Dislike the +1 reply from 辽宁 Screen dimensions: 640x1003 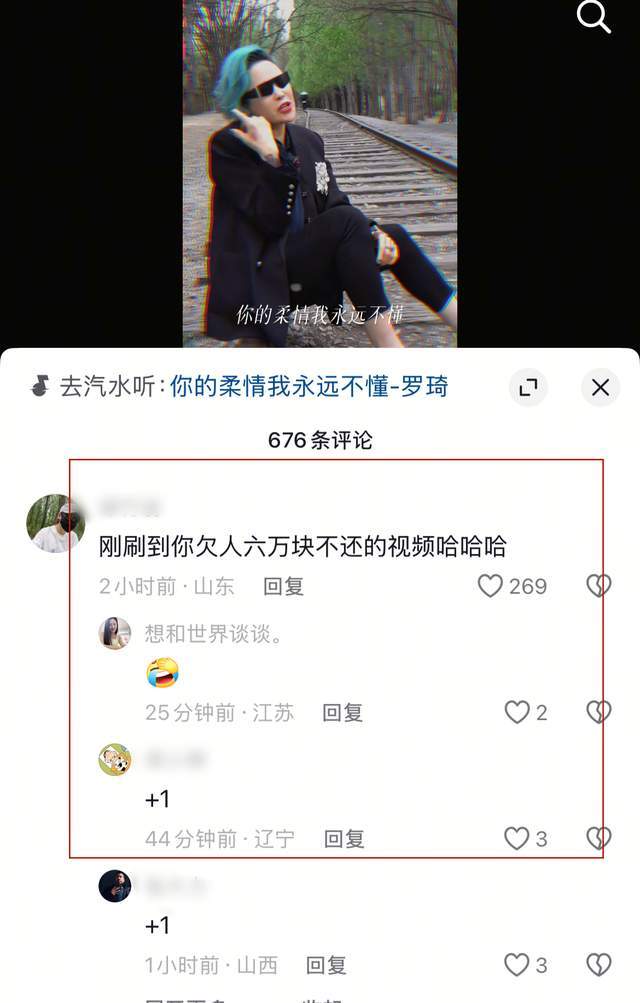(x=598, y=839)
